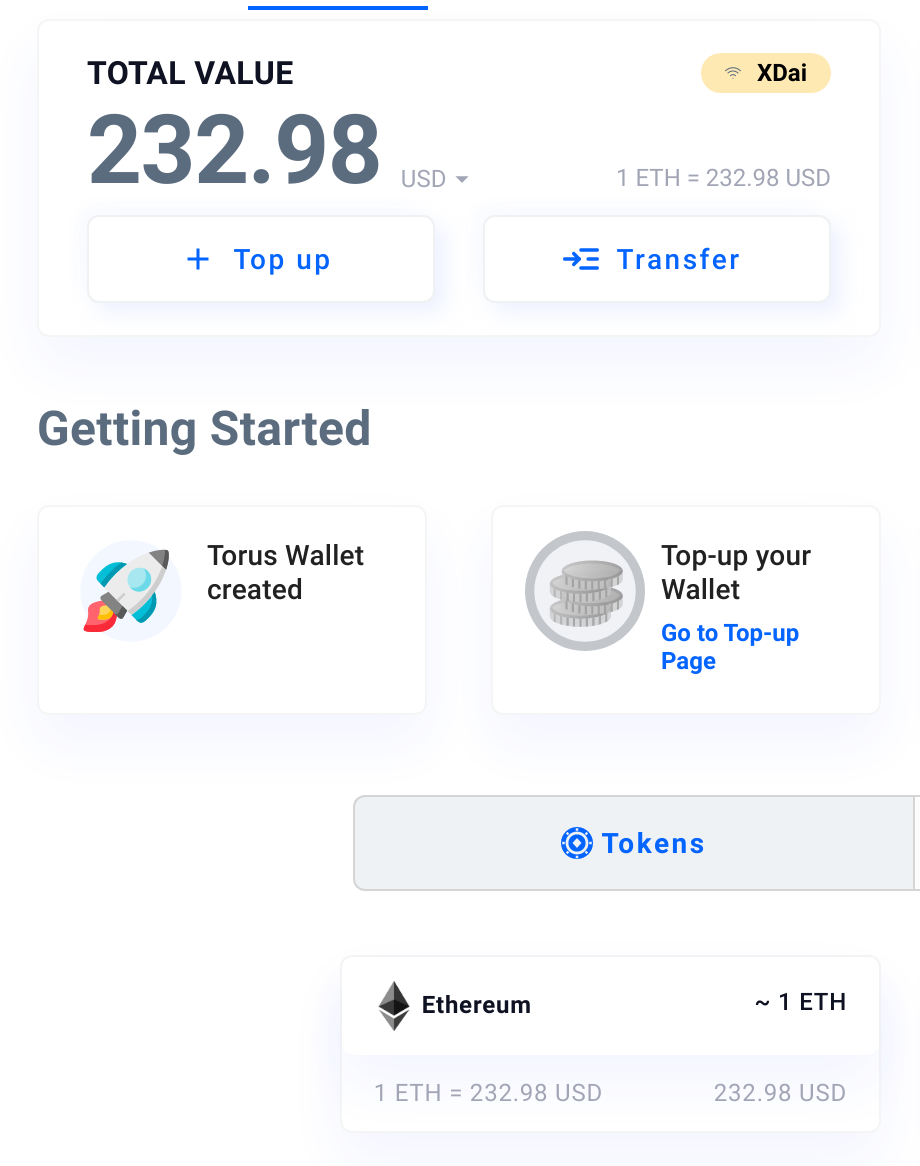Select the highlighted tab at the top
This screenshot has height=1166, width=920.
[337, 6]
